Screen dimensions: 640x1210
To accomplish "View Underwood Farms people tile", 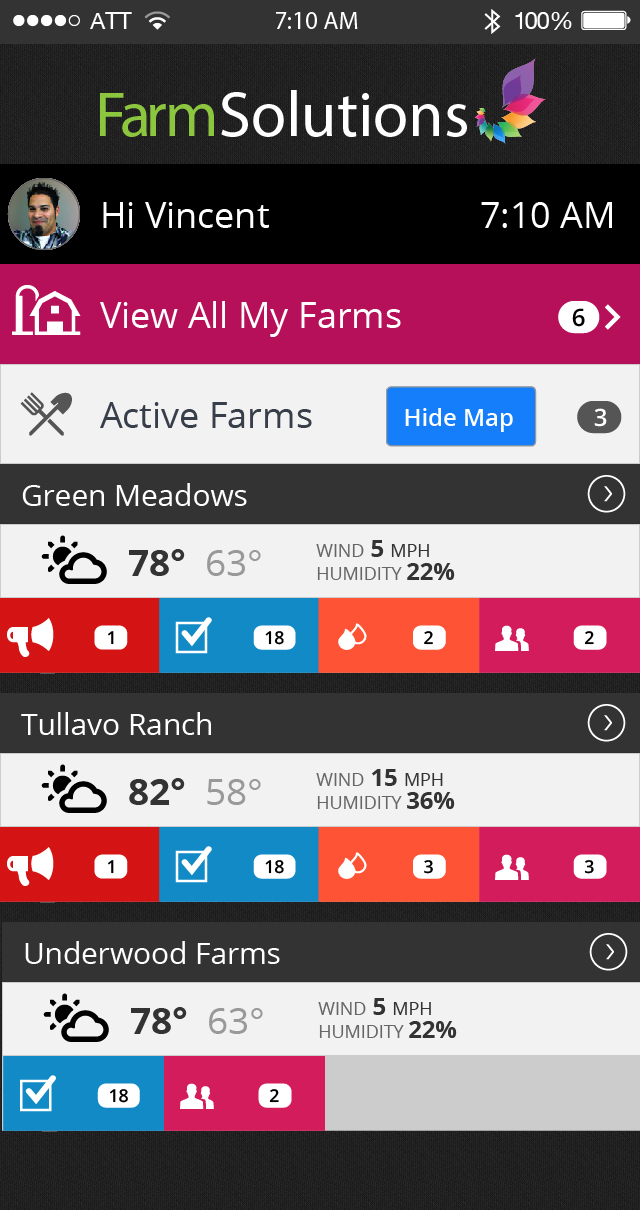I will 244,1094.
